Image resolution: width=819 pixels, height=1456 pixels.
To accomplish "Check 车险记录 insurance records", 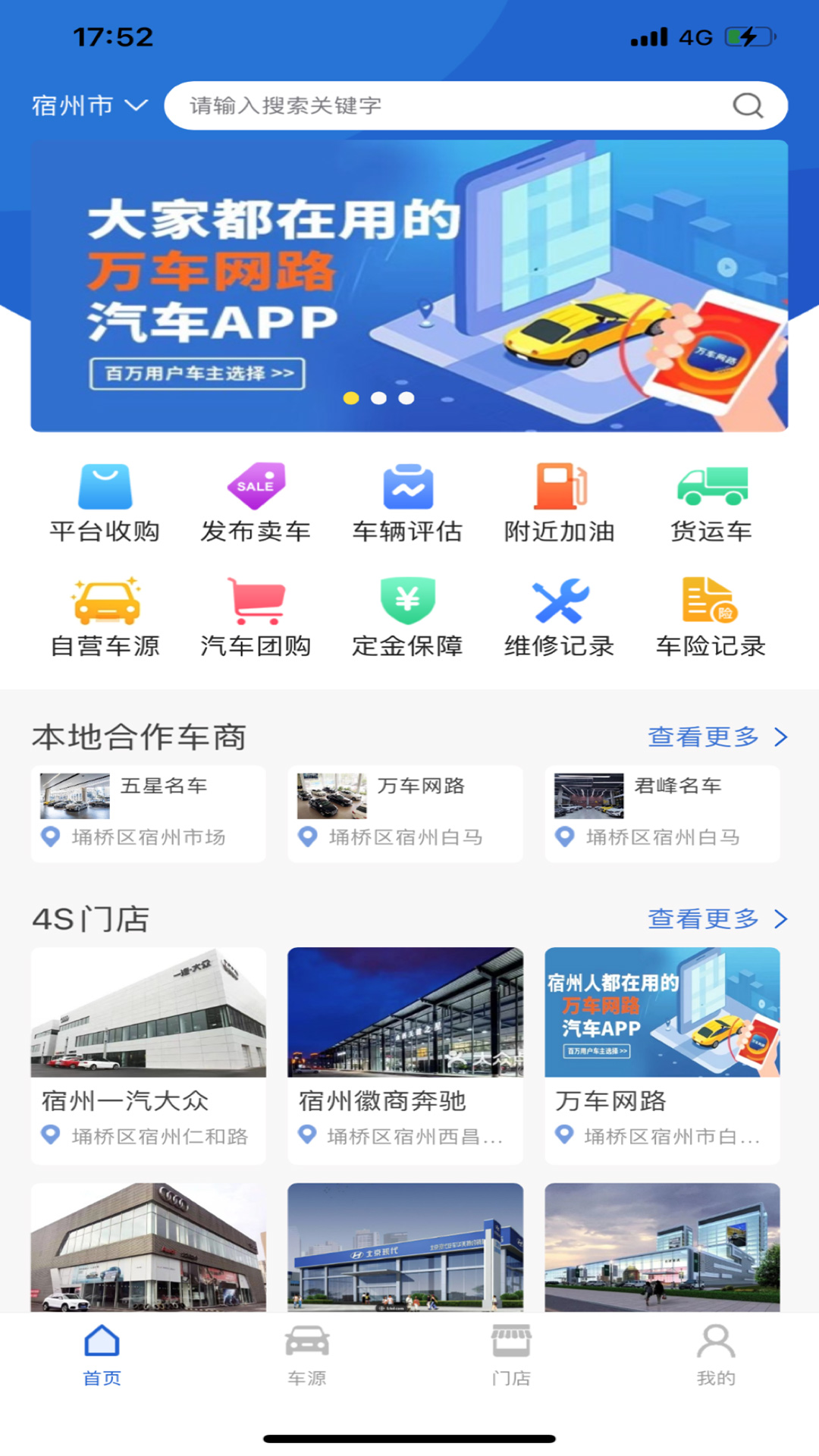I will click(x=711, y=617).
